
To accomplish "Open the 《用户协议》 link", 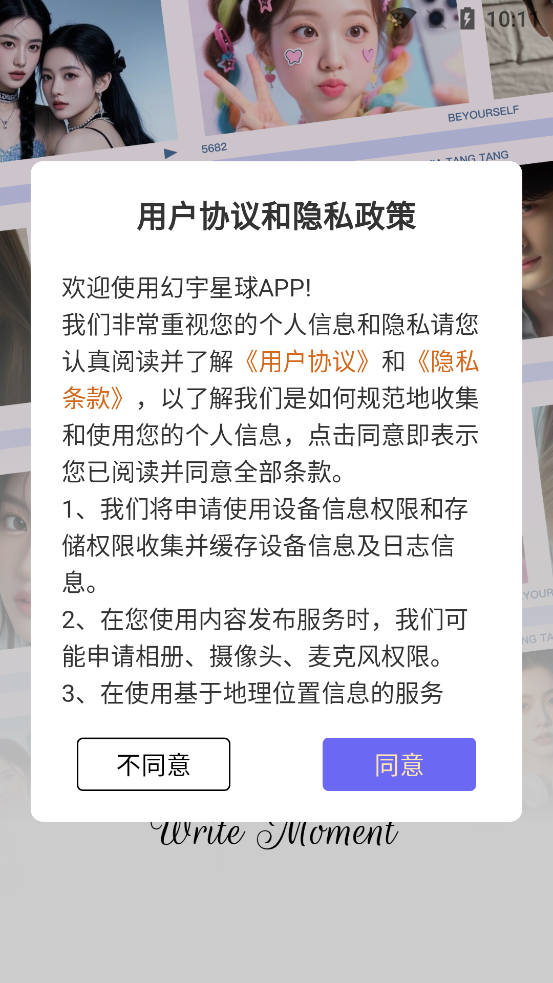I will tap(307, 362).
